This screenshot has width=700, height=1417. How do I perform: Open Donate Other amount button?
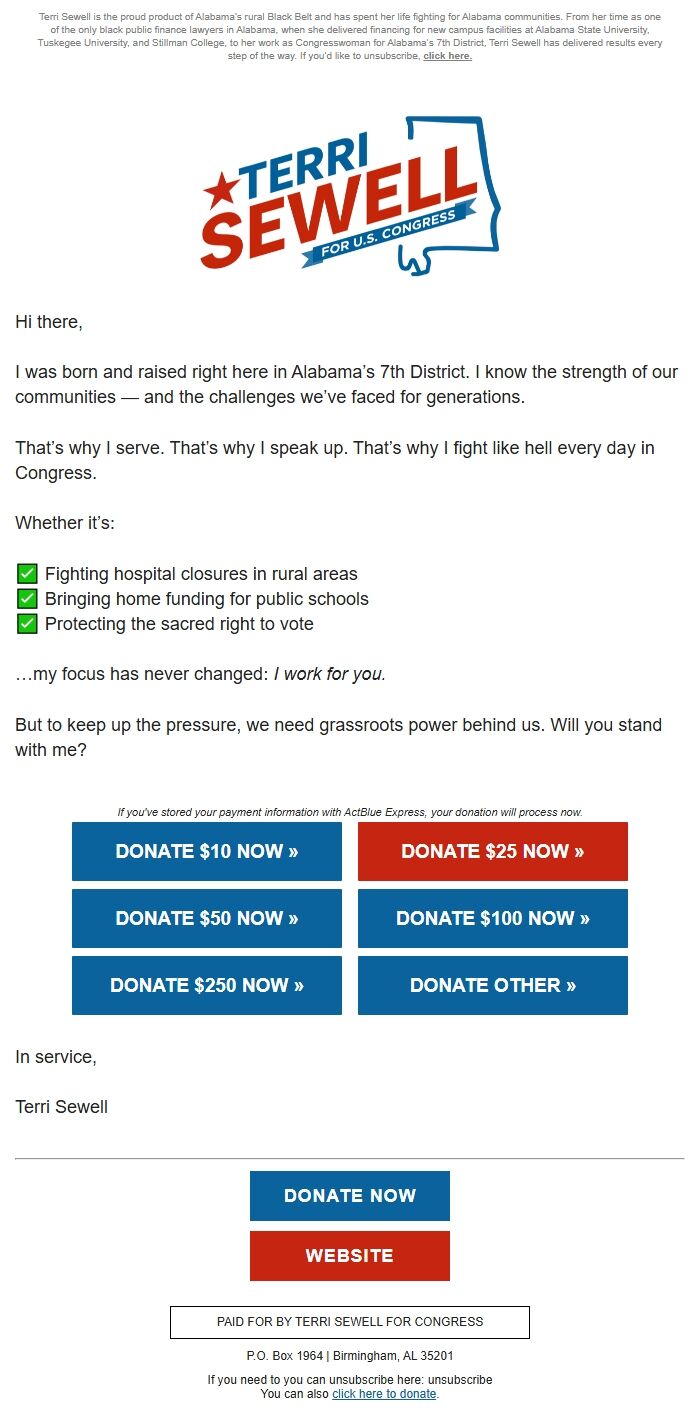[492, 985]
